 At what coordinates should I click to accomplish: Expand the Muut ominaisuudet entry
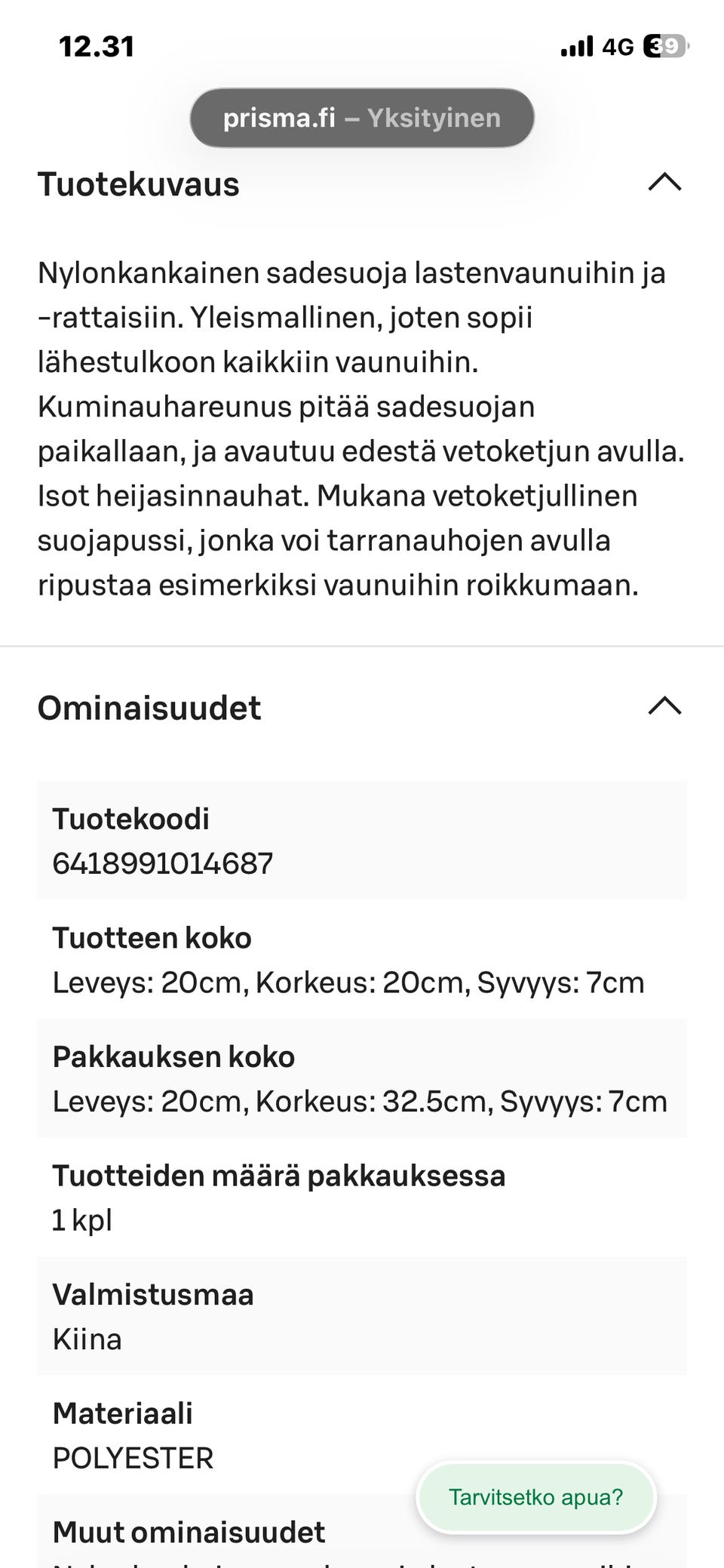tap(188, 1532)
